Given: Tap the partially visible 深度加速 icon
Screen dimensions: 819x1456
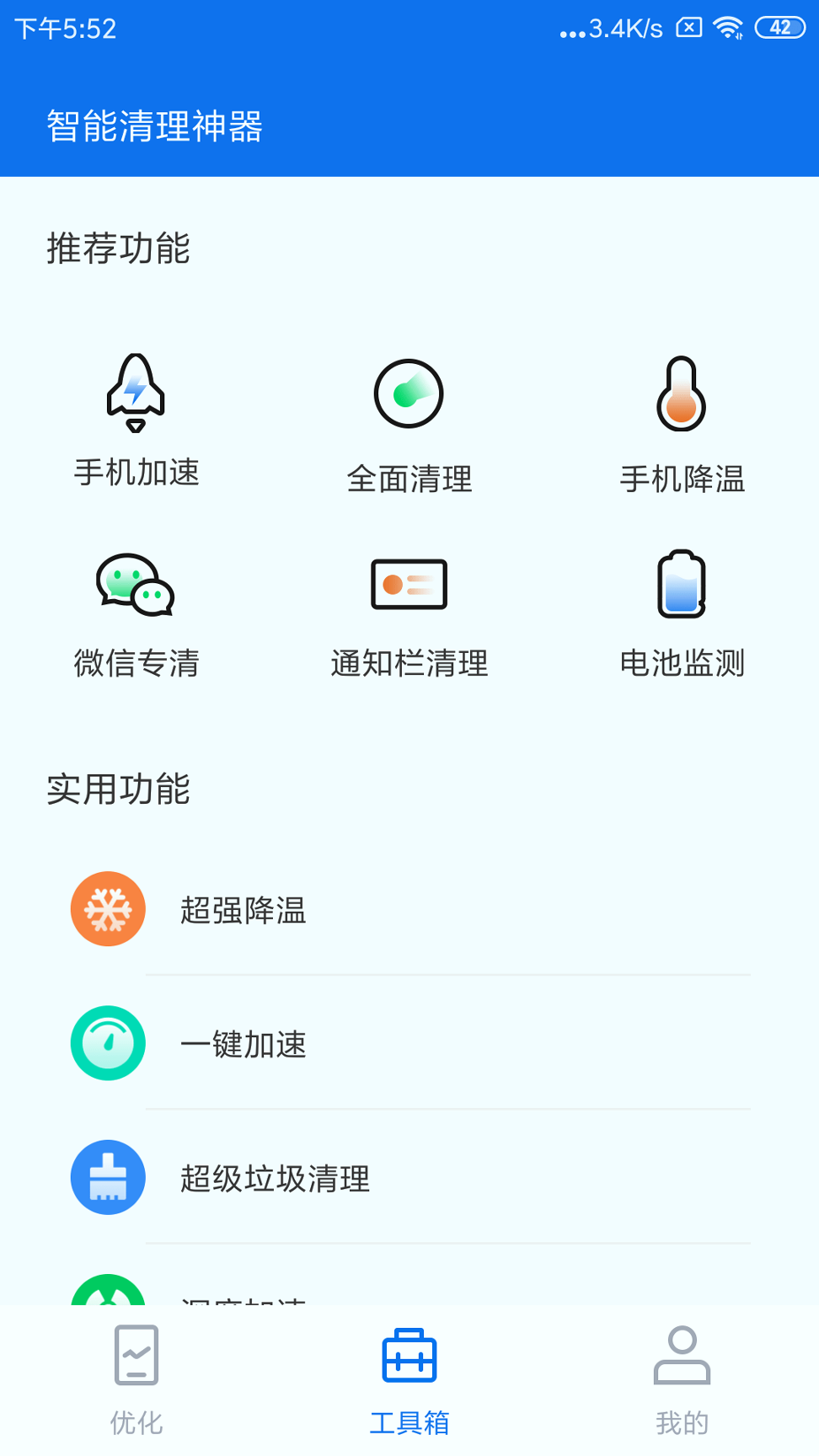Looking at the screenshot, I should pos(108,1298).
